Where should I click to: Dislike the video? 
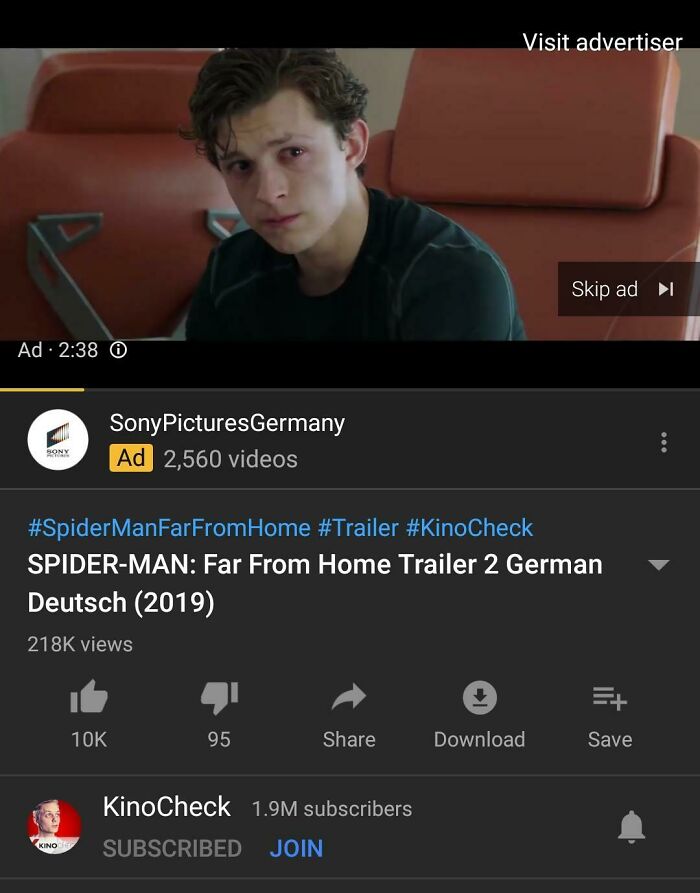(219, 698)
